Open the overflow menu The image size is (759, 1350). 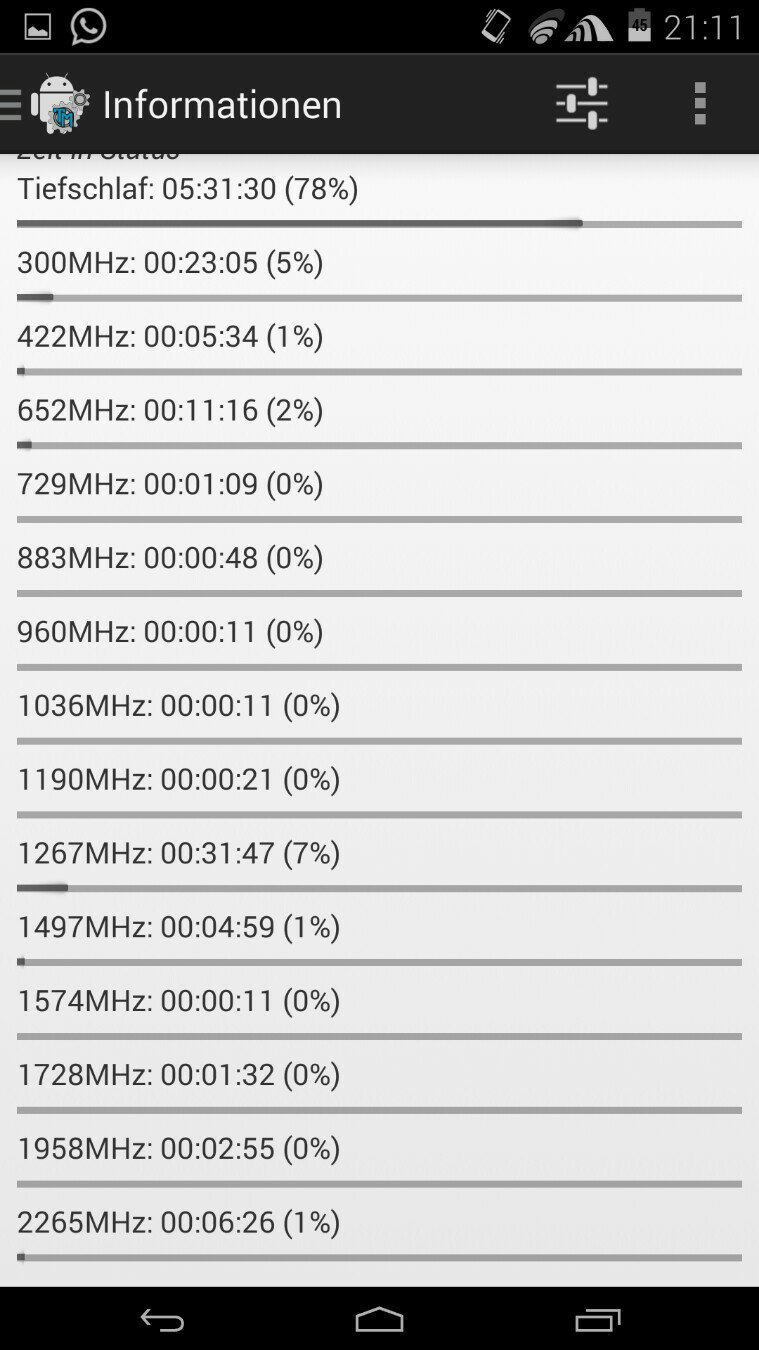coord(700,103)
